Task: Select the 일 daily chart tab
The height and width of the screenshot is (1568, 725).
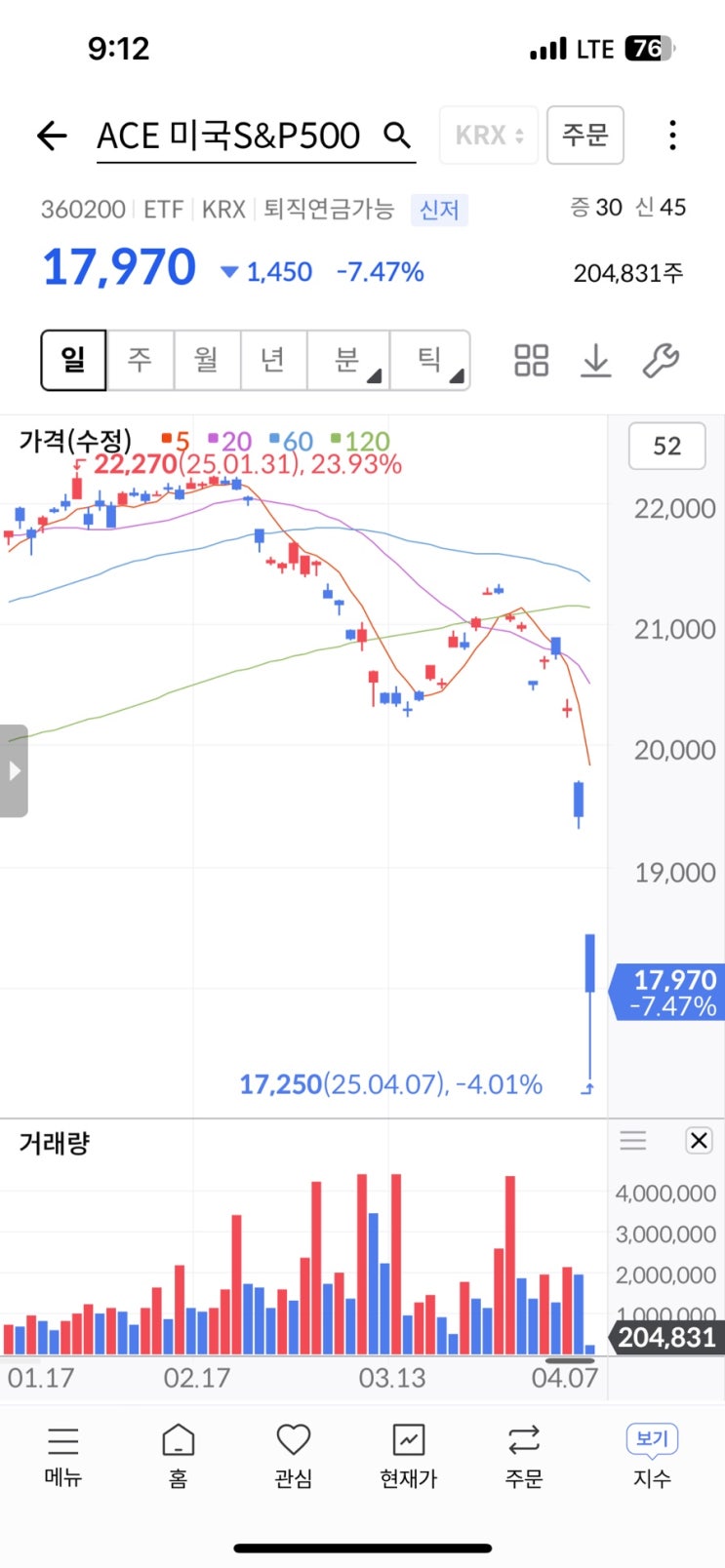Action: (73, 360)
